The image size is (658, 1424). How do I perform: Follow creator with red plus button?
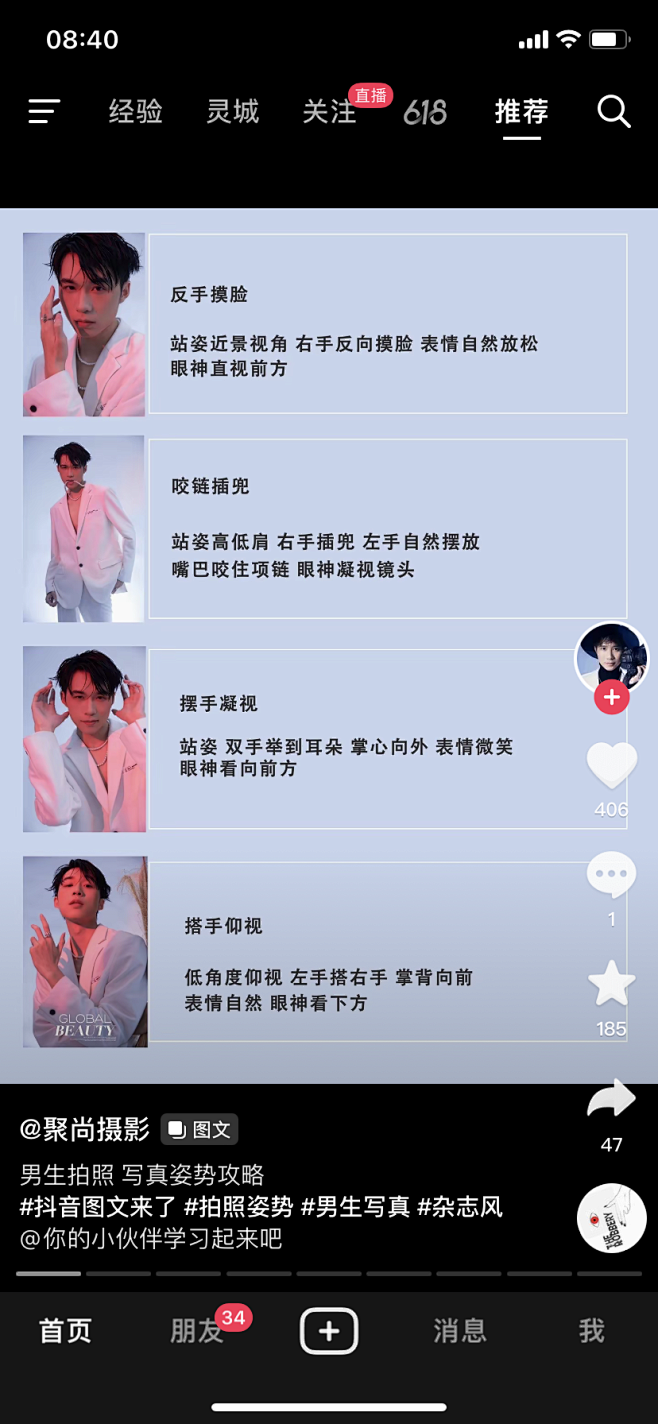[611, 697]
